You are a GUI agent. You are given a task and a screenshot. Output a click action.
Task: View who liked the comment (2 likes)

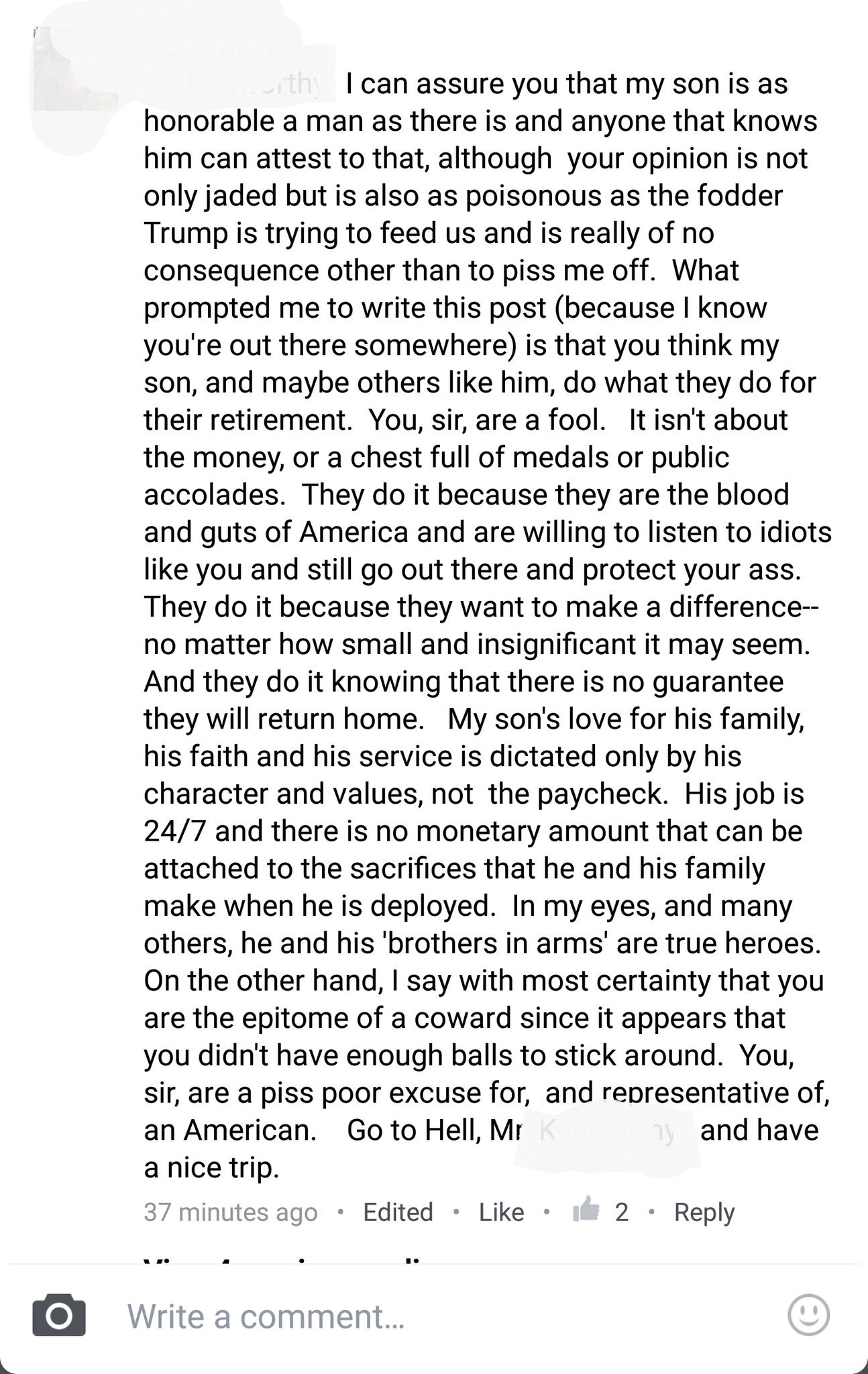600,1212
